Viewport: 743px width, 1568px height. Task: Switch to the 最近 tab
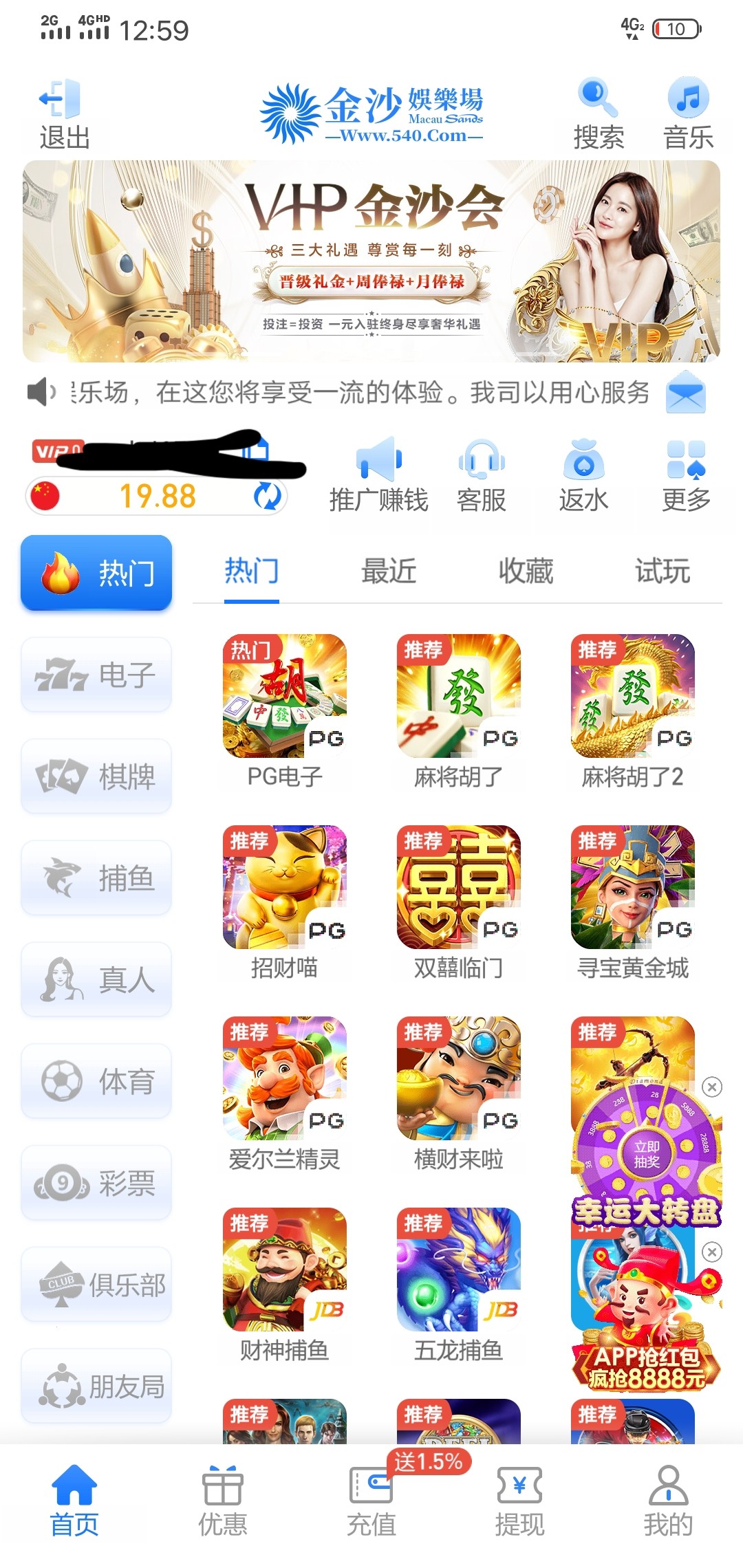pyautogui.click(x=389, y=571)
